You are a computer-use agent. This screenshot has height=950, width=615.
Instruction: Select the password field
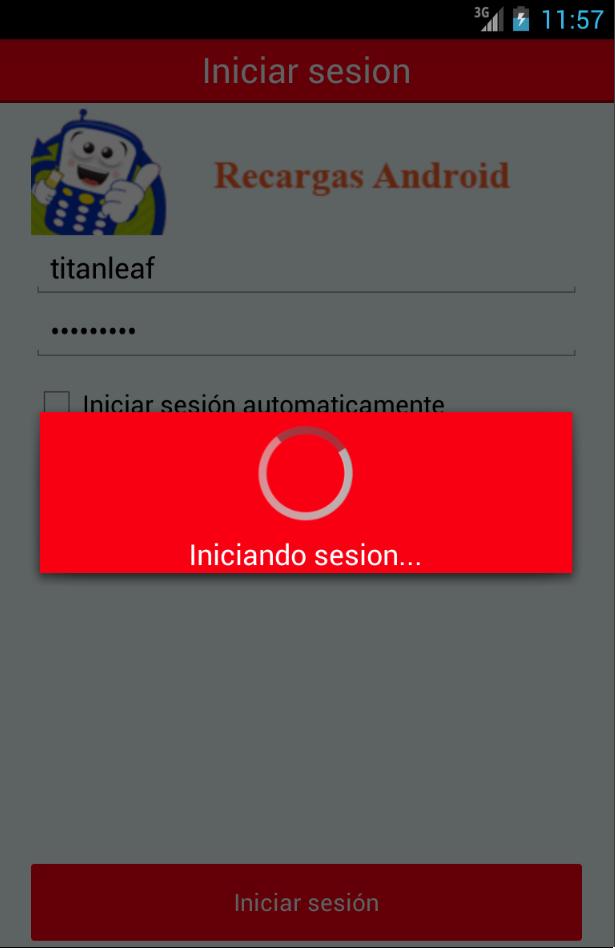(305, 331)
